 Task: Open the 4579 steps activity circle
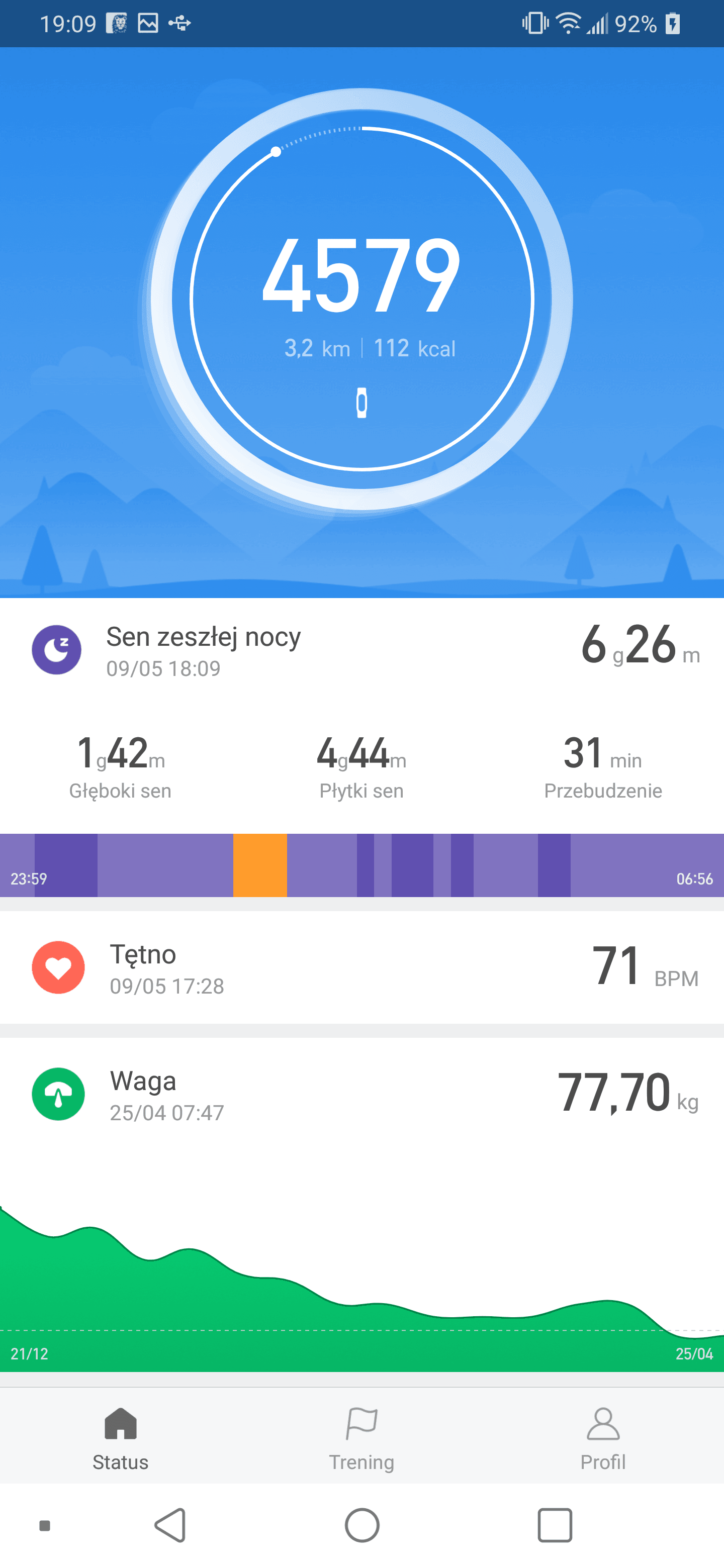click(x=361, y=299)
